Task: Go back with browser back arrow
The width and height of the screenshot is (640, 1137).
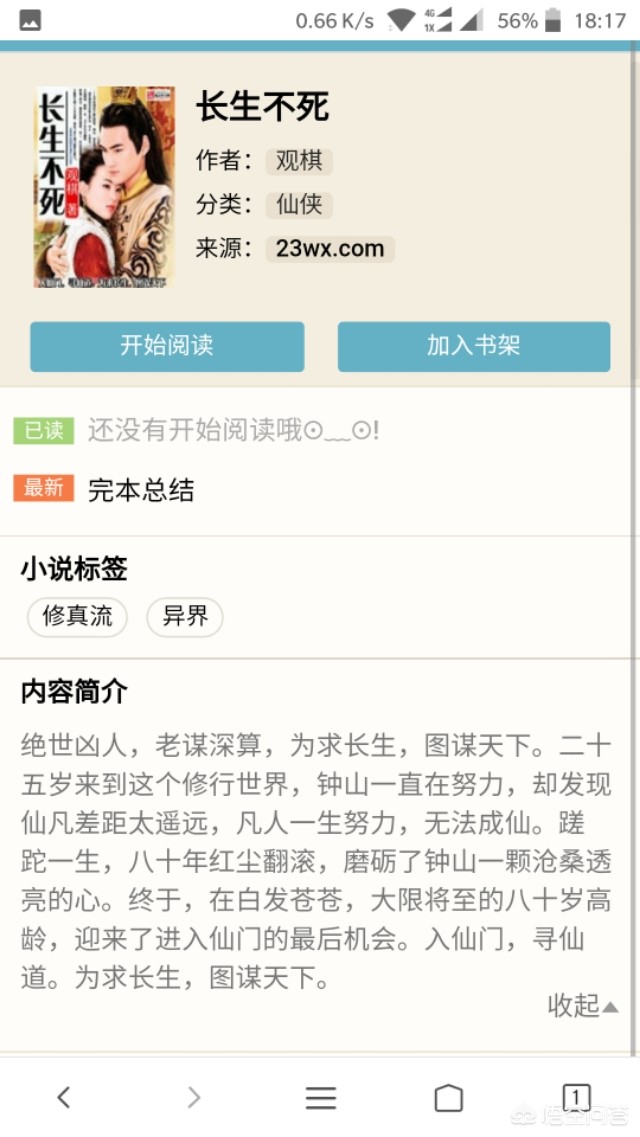Action: pyautogui.click(x=64, y=1097)
